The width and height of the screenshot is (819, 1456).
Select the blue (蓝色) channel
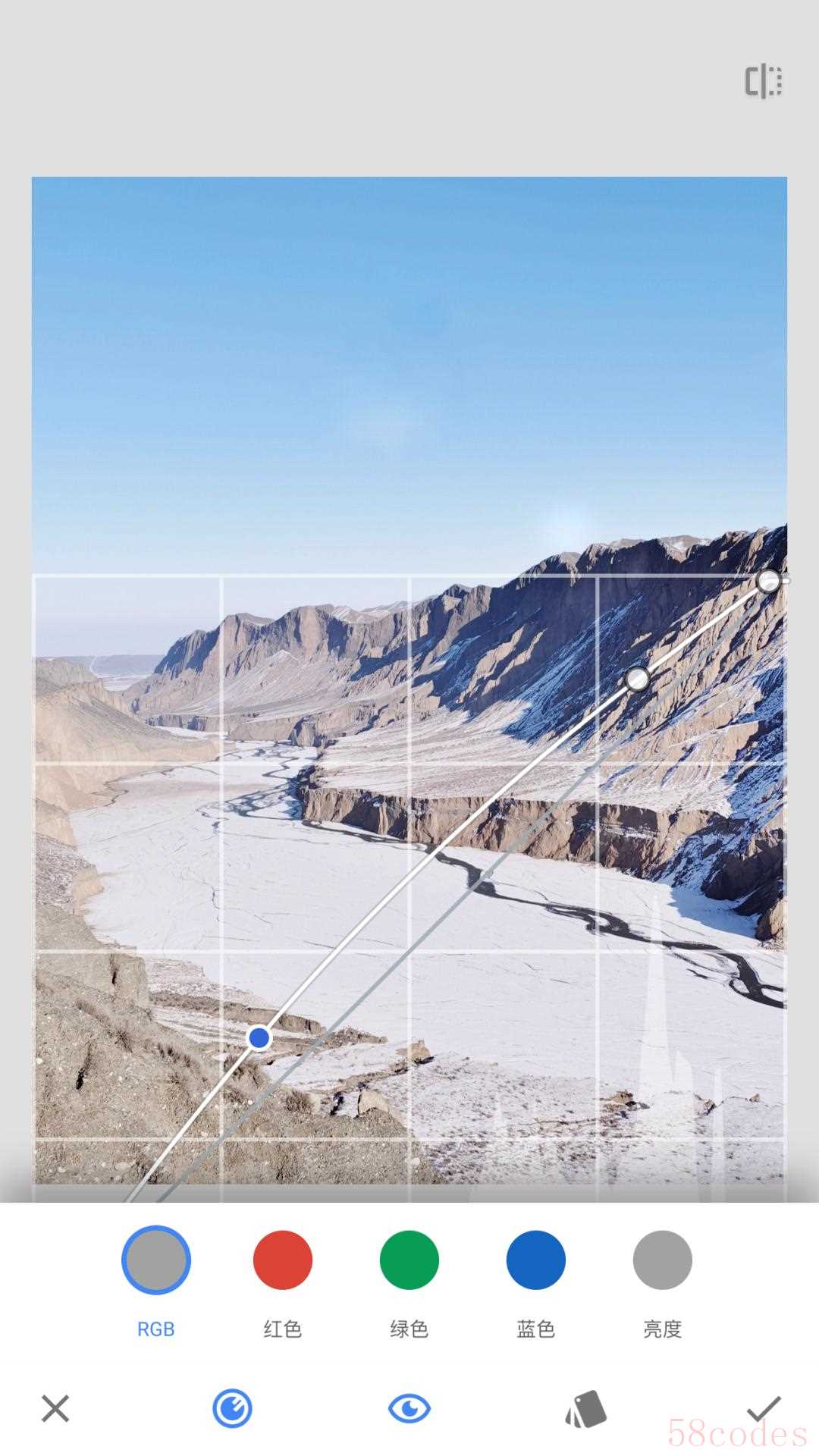coord(536,1260)
